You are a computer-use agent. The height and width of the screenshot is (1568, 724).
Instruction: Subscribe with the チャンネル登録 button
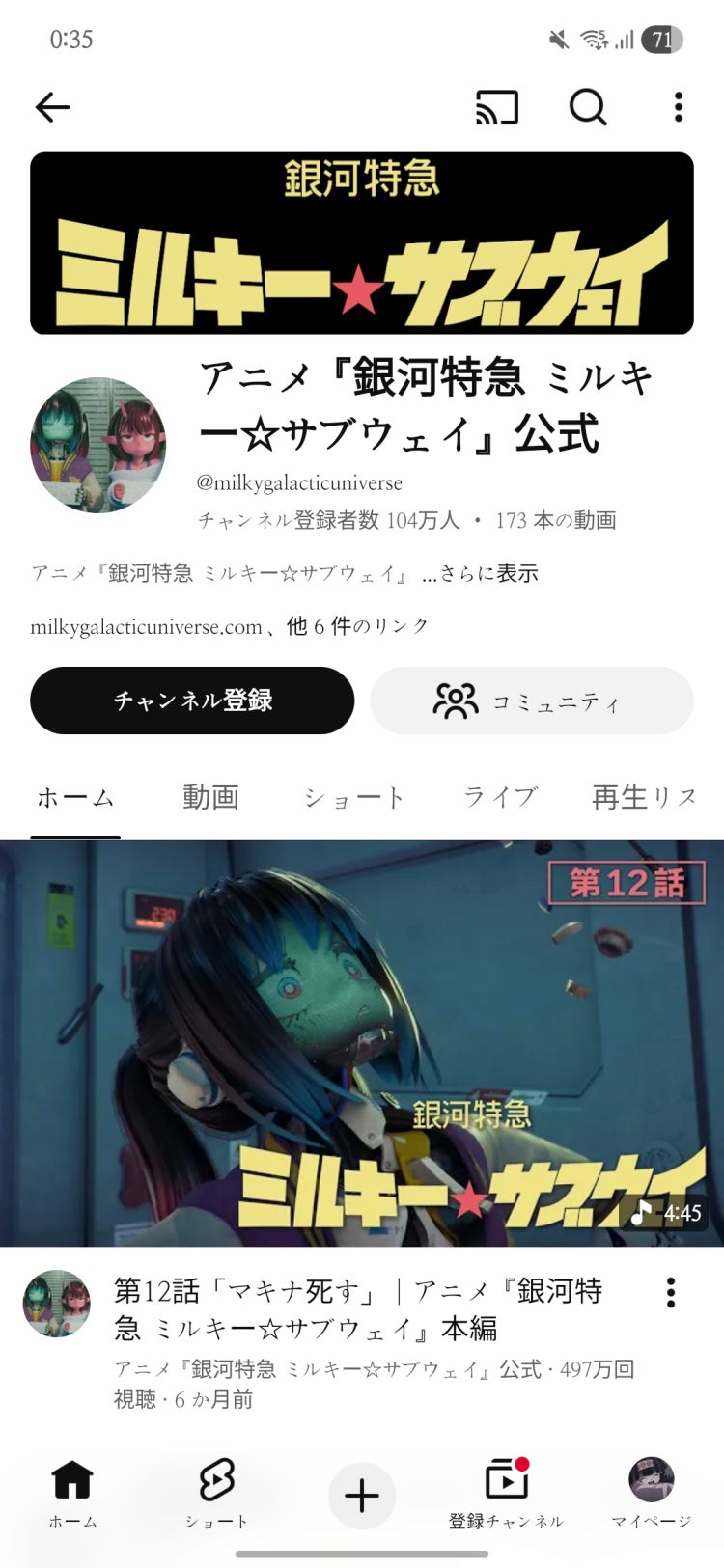tap(192, 701)
